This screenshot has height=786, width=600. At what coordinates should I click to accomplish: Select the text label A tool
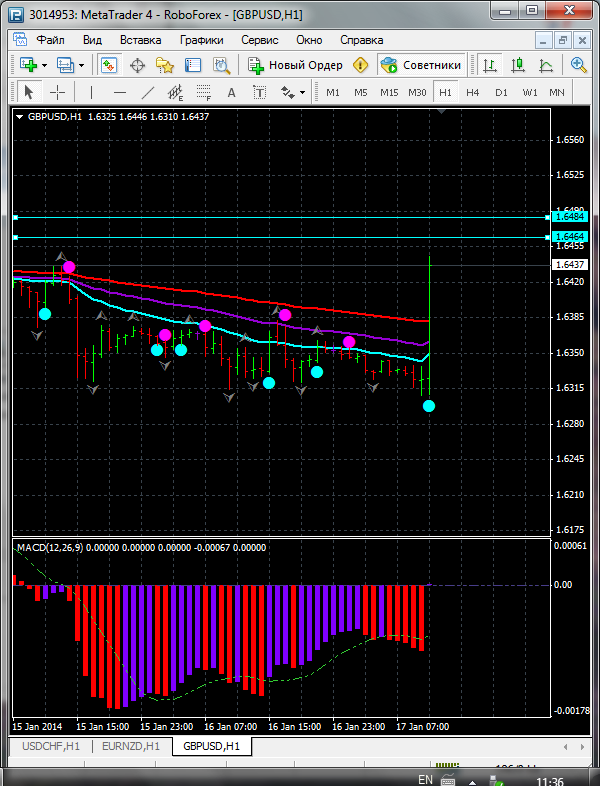(232, 92)
